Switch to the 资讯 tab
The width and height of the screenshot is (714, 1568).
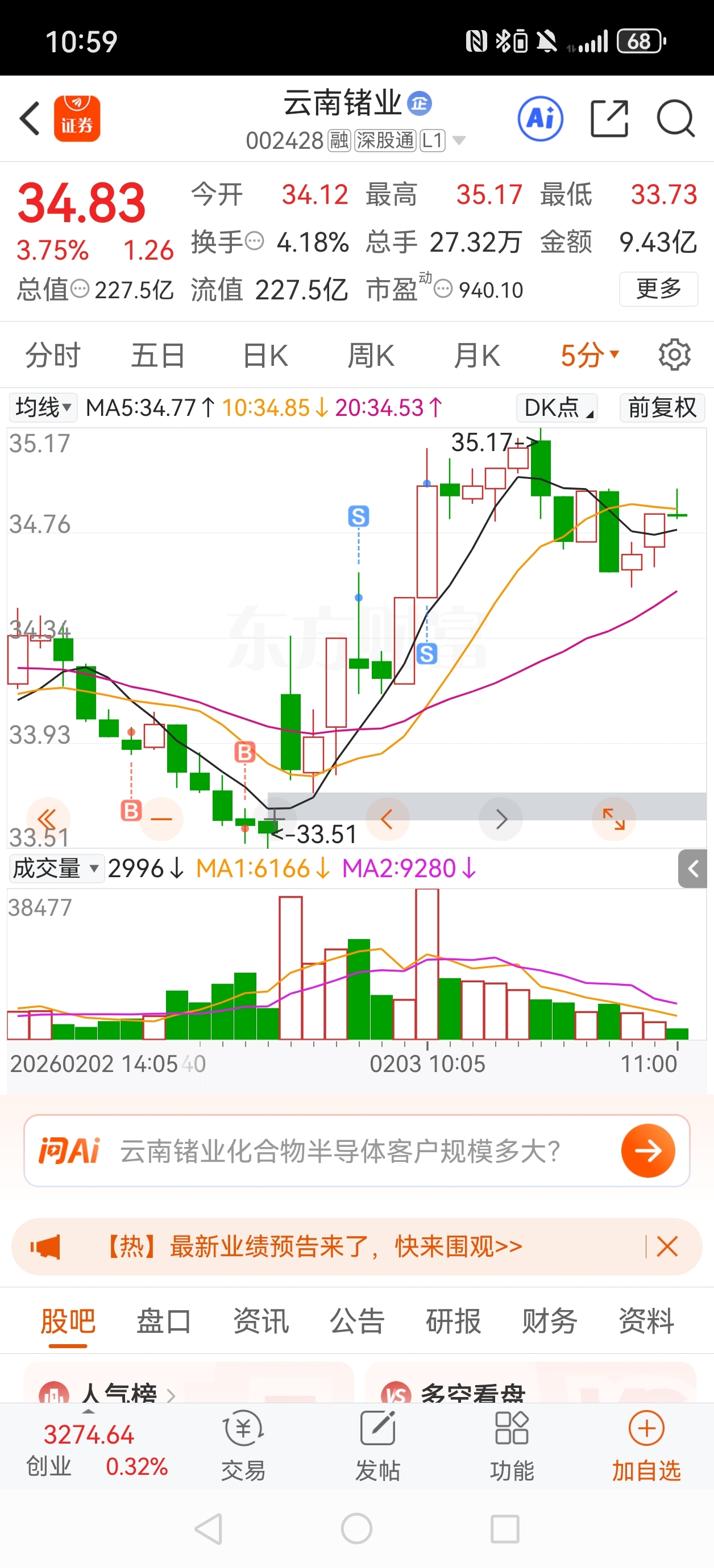click(x=261, y=1321)
